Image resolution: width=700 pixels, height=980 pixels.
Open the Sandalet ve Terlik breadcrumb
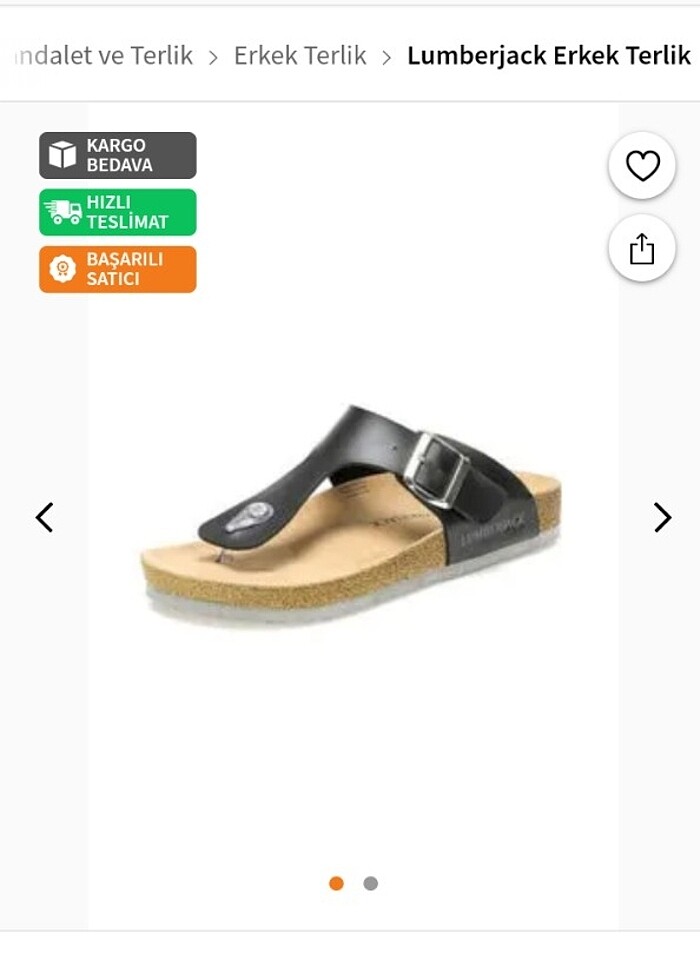[x=105, y=56]
